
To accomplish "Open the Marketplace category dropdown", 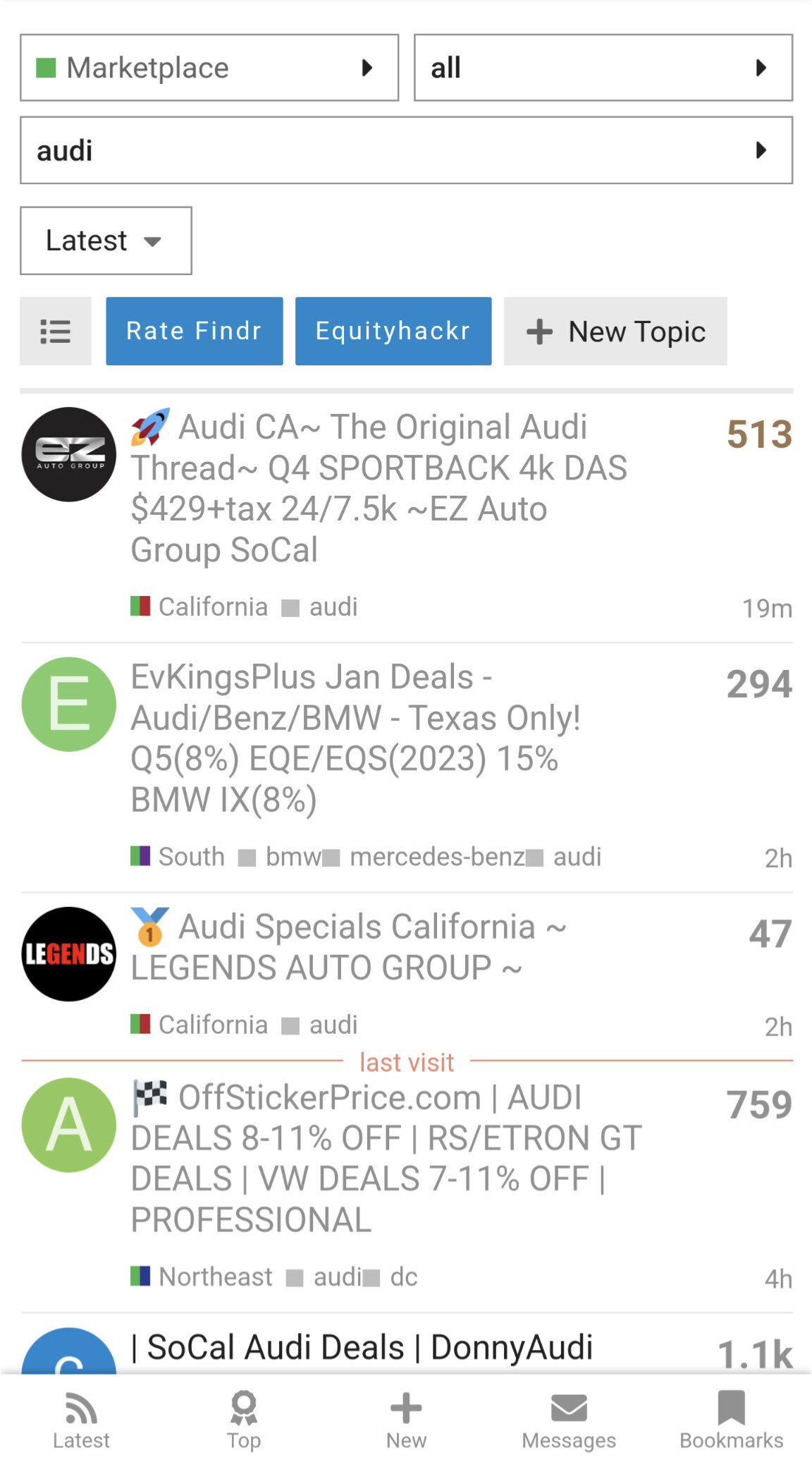I will (209, 68).
